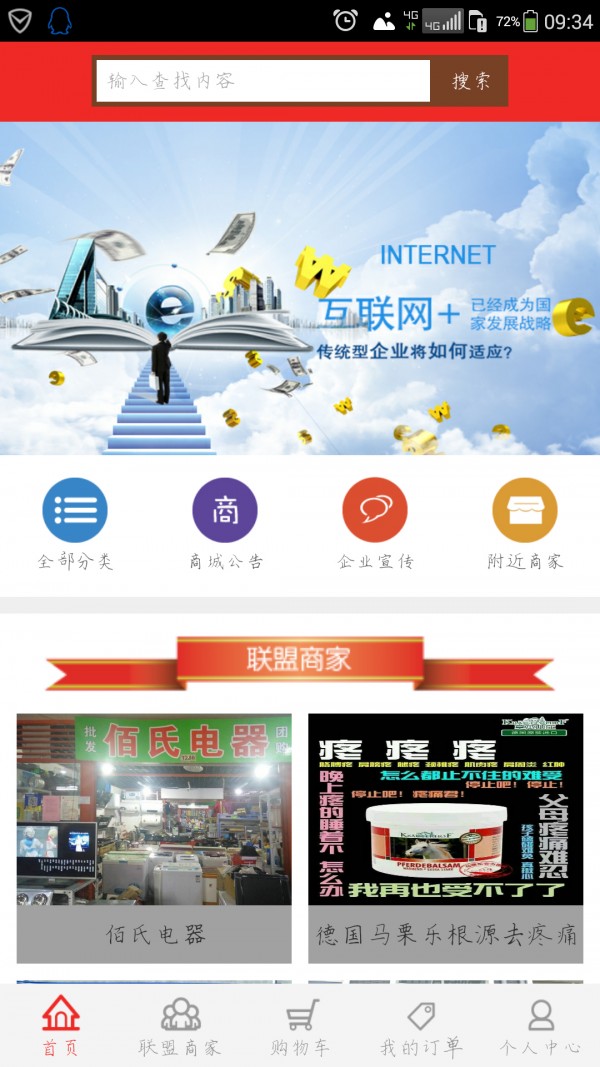Switch to the 首页 tab
The image size is (600, 1067).
60,1027
